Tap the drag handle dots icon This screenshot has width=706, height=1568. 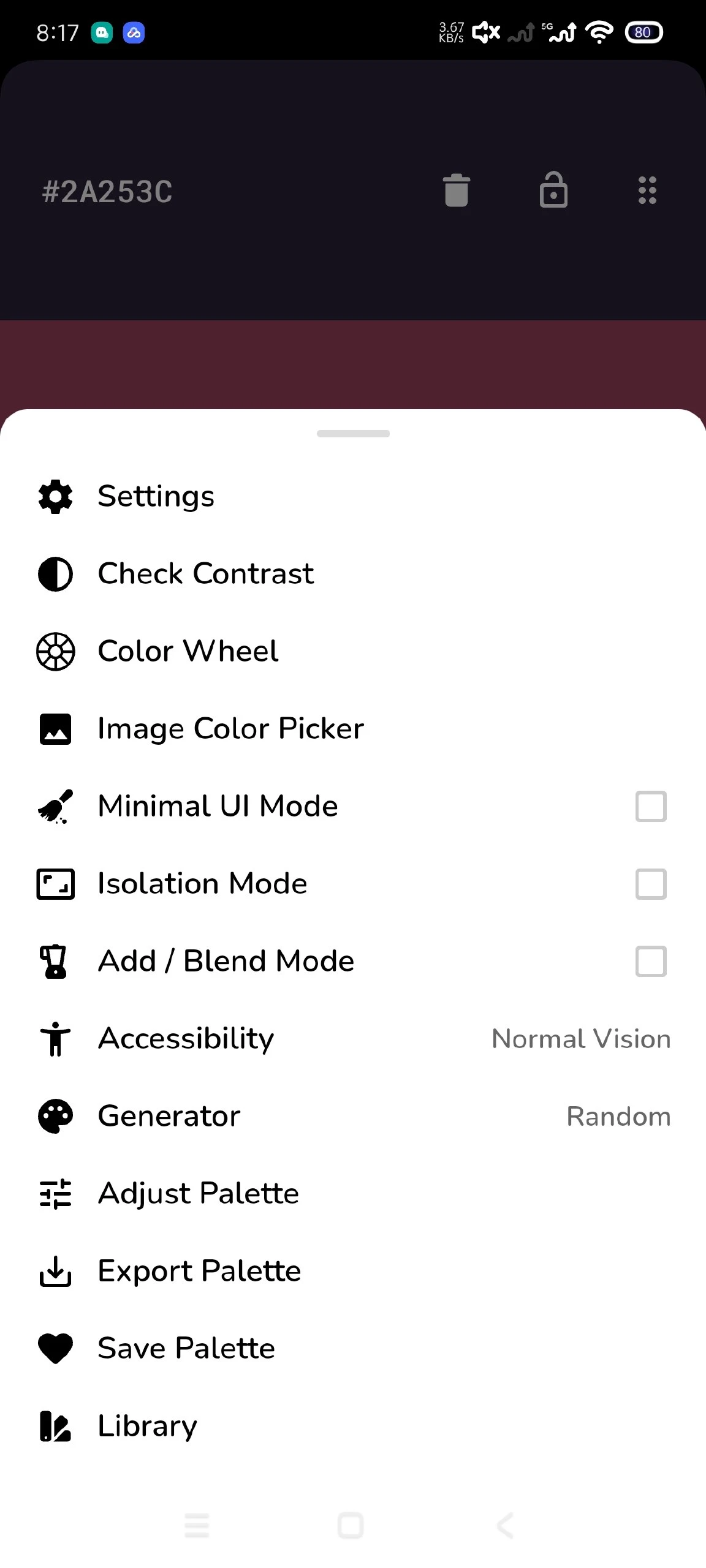(647, 190)
